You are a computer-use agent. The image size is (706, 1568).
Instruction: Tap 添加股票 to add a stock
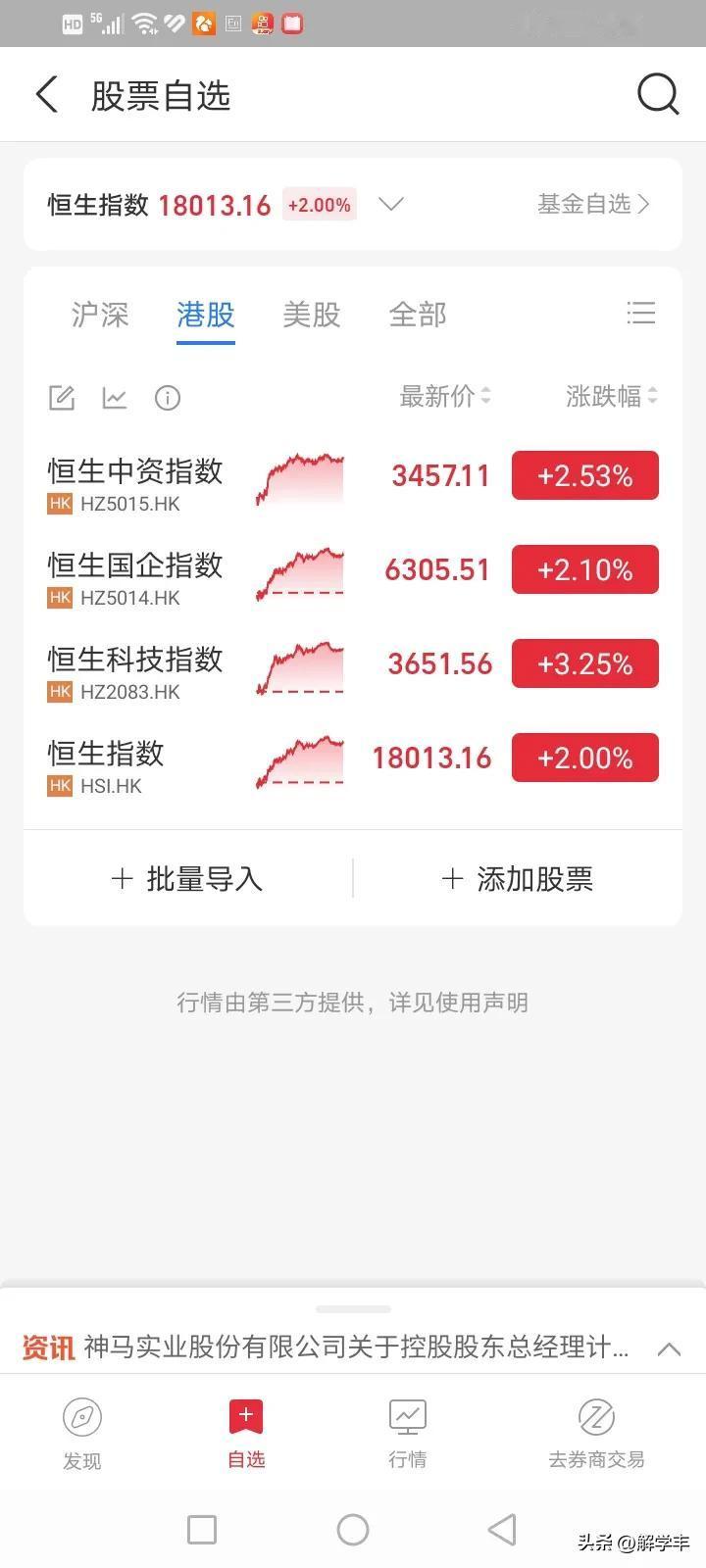(x=517, y=879)
